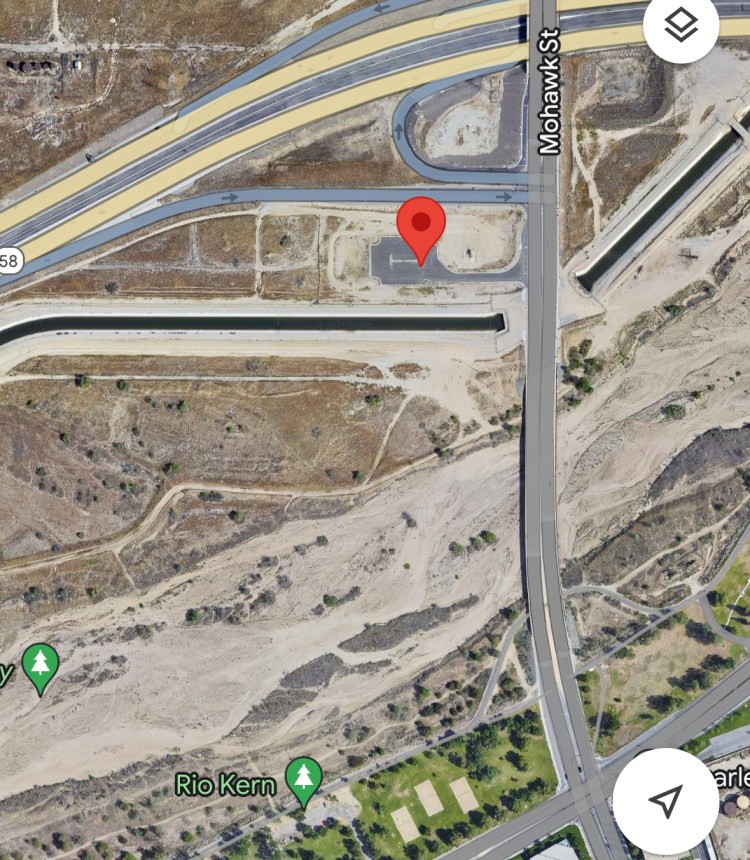Select the red dropped pin marker

pyautogui.click(x=421, y=225)
